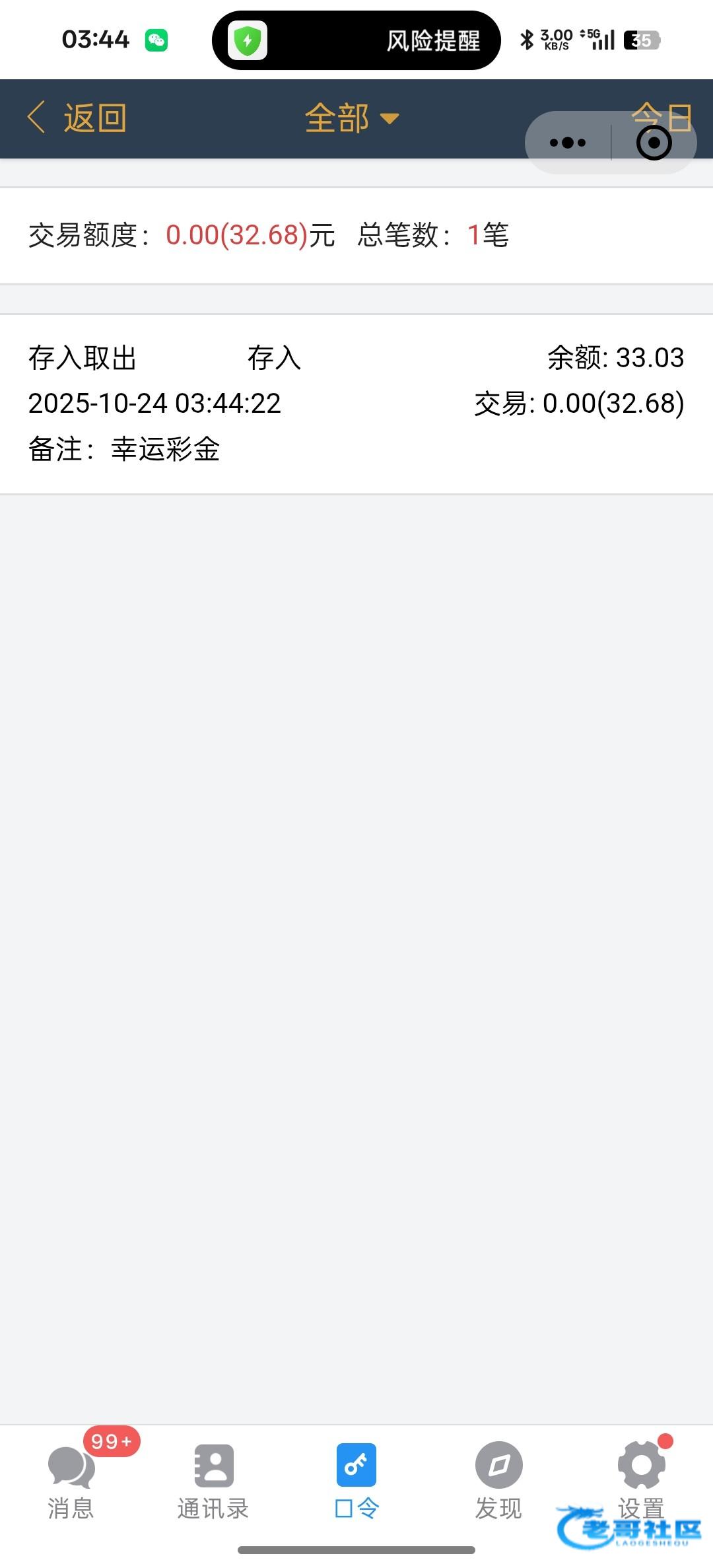Open the 幸运彩金 transaction record

pyautogui.click(x=356, y=404)
